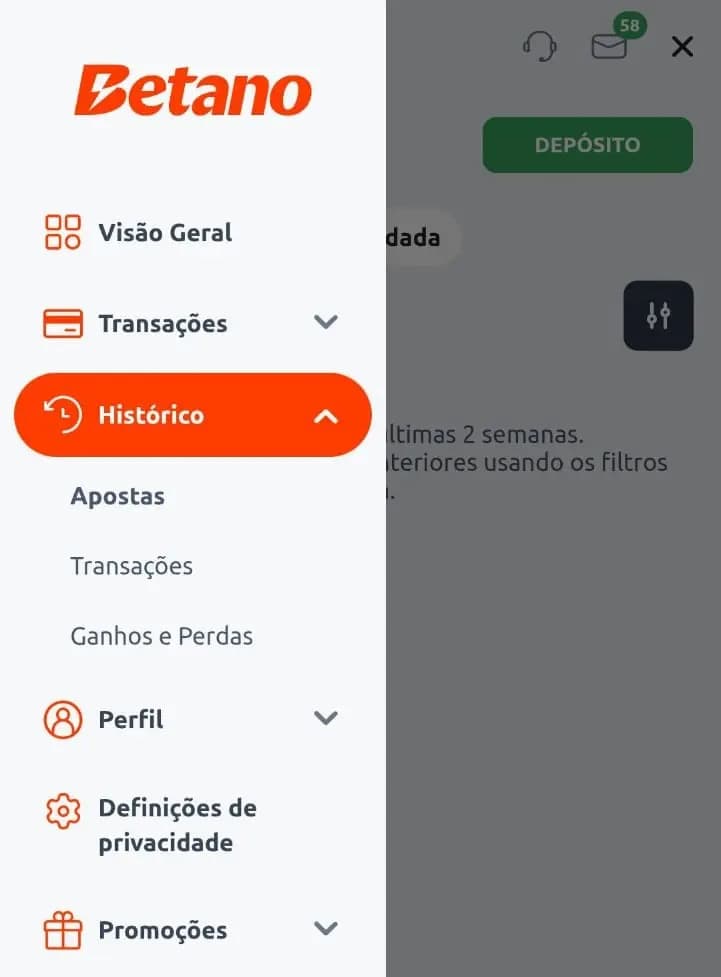Open the unread messages badge showing 58
721x977 pixels.
pos(628,24)
